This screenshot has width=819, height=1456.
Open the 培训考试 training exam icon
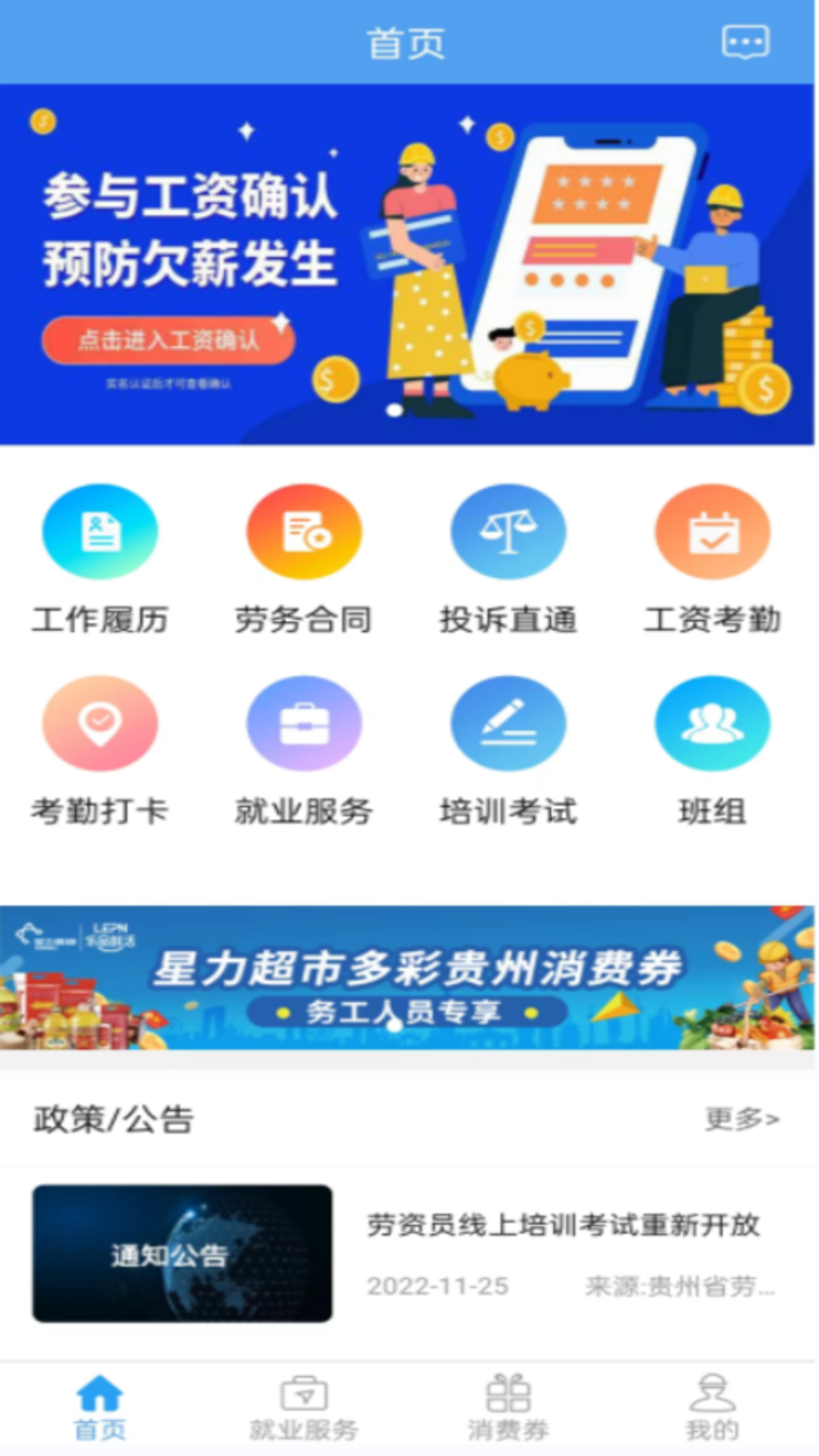click(x=508, y=724)
